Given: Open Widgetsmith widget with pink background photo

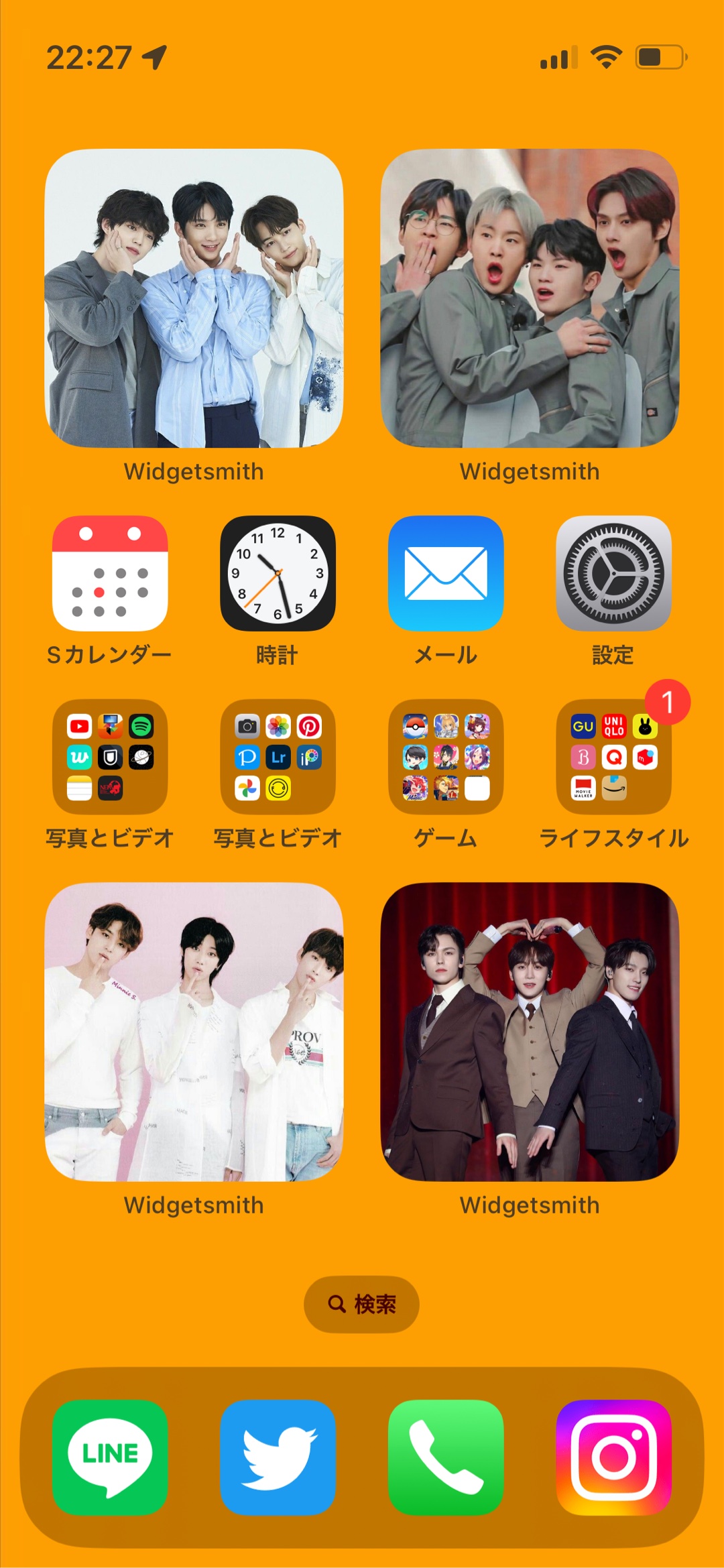Looking at the screenshot, I should [x=194, y=1032].
